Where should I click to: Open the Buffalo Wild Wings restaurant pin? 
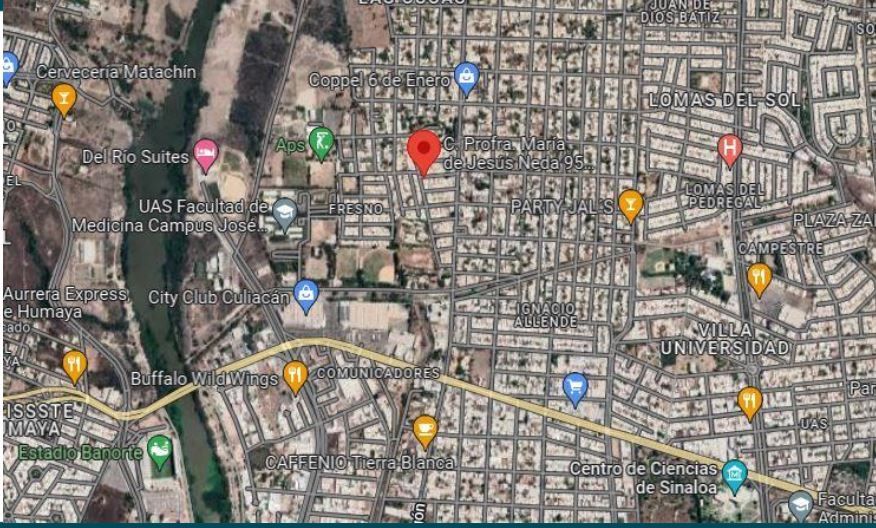click(296, 377)
